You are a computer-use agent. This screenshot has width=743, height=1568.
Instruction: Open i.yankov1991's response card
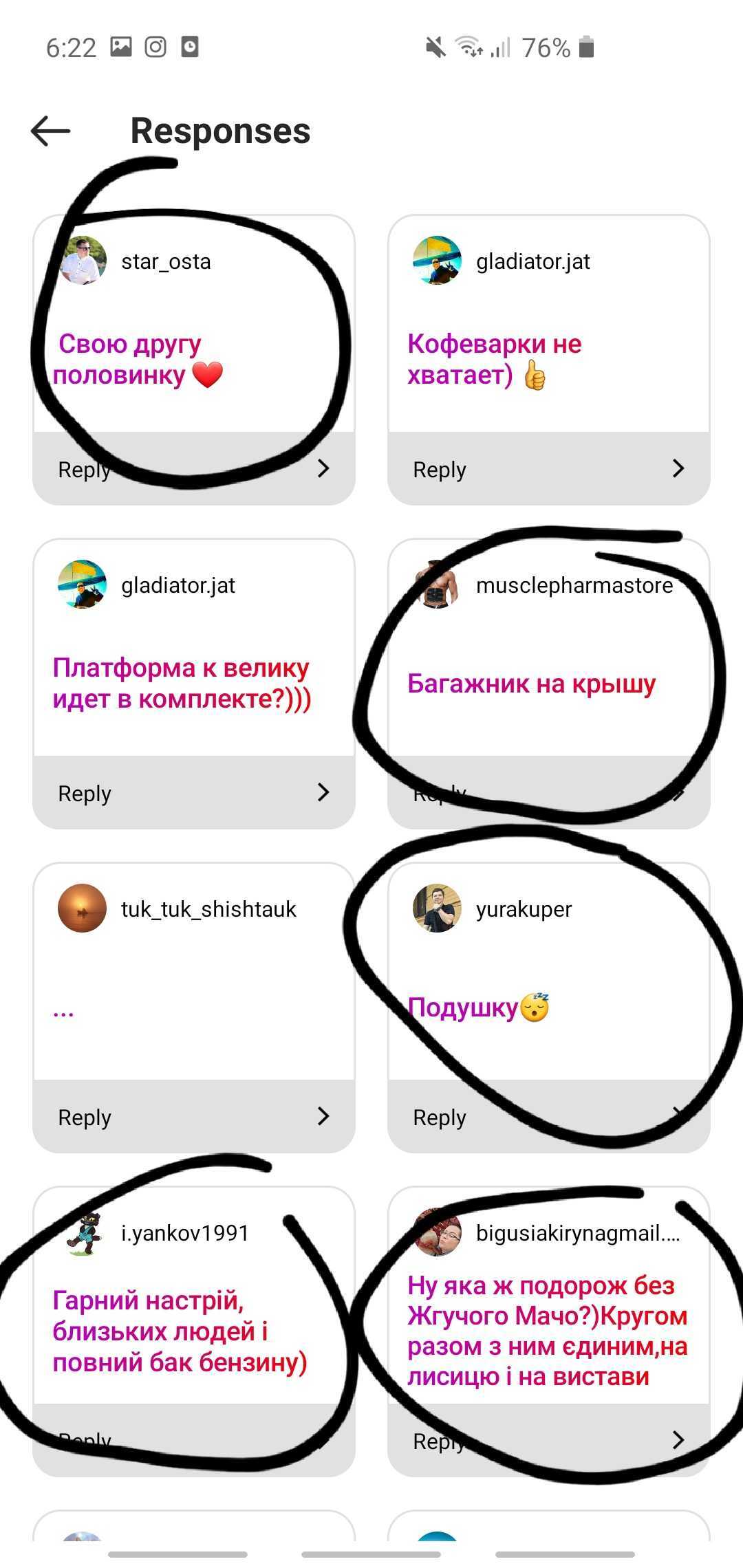pyautogui.click(x=193, y=1307)
